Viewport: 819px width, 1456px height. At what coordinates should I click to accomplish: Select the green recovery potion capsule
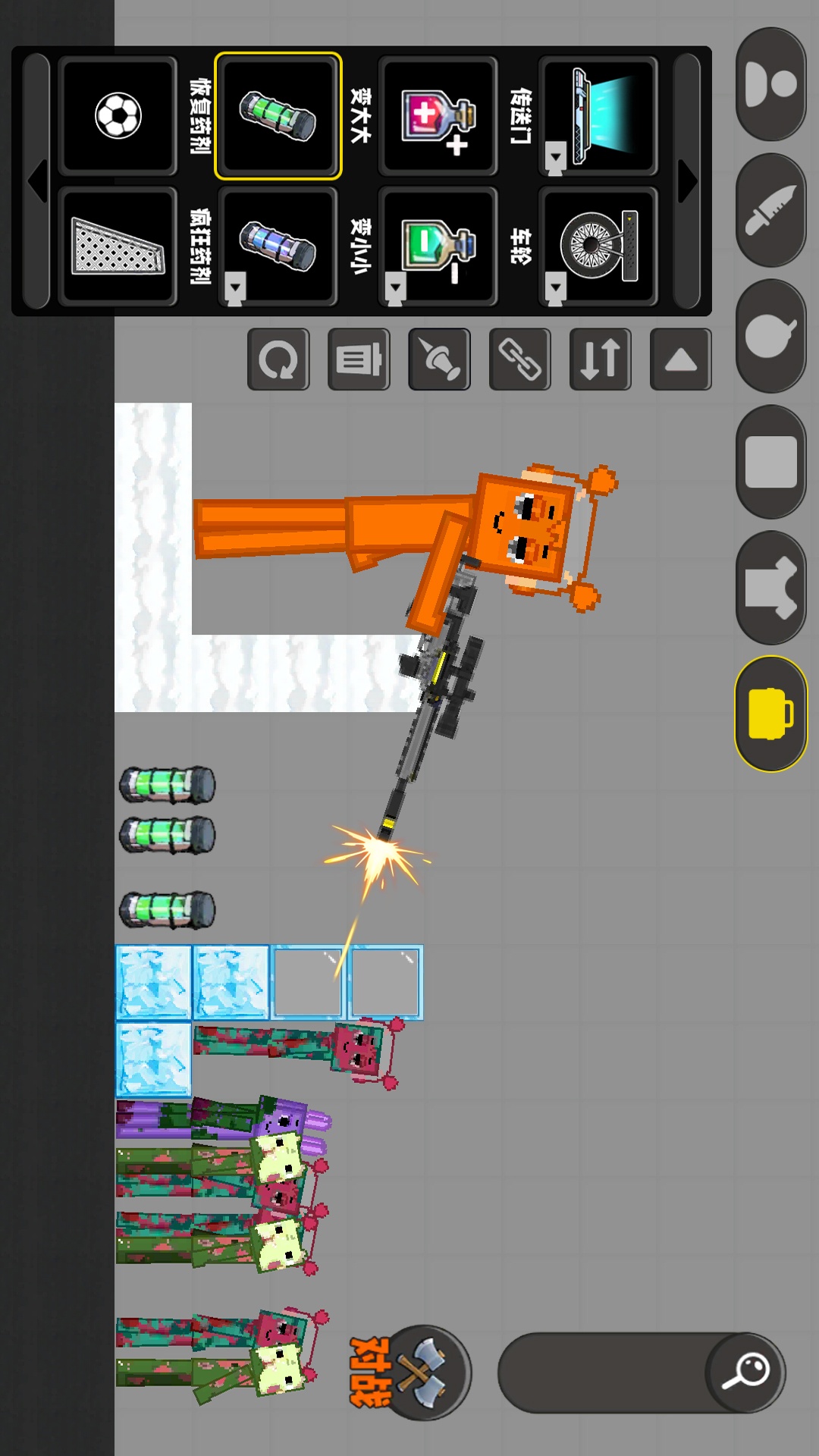278,116
